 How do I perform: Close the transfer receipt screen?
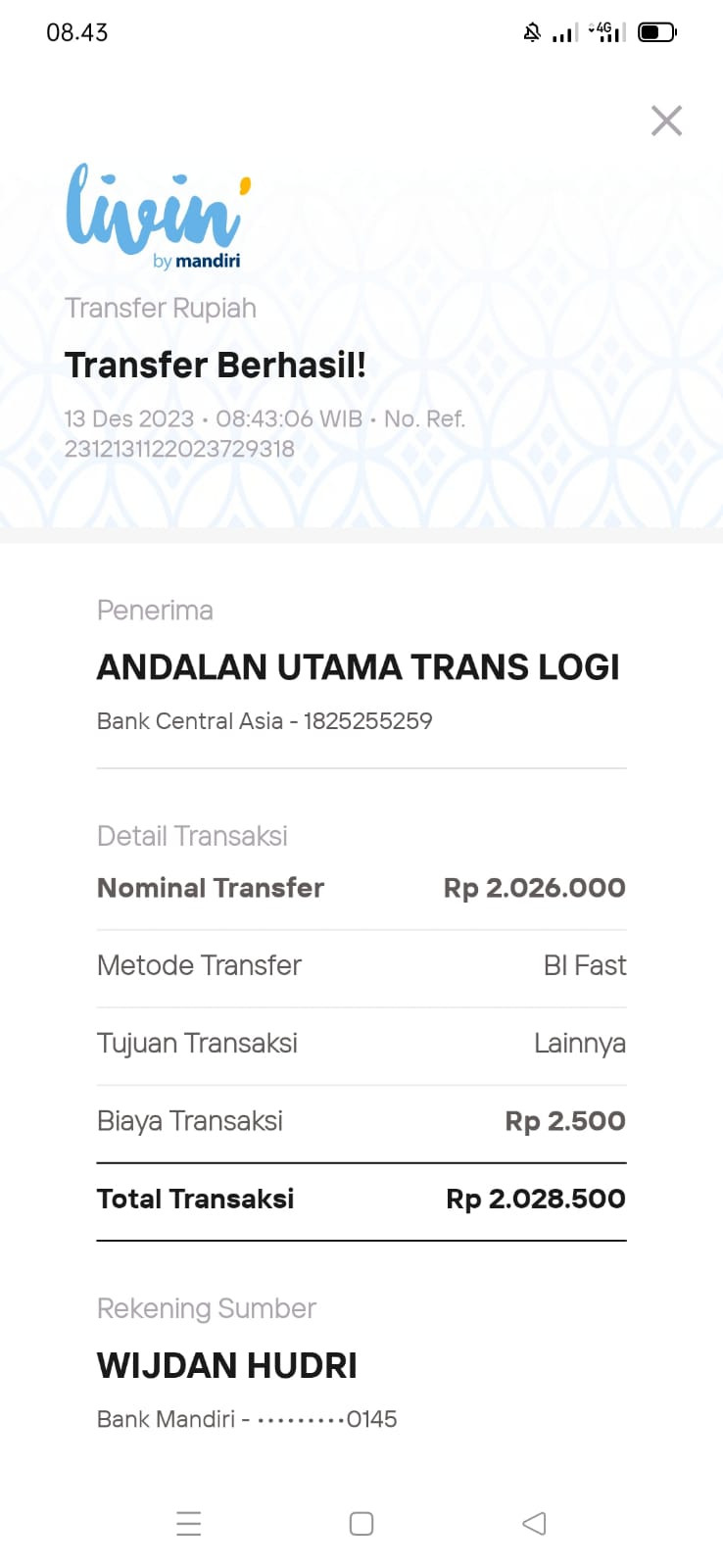point(666,121)
